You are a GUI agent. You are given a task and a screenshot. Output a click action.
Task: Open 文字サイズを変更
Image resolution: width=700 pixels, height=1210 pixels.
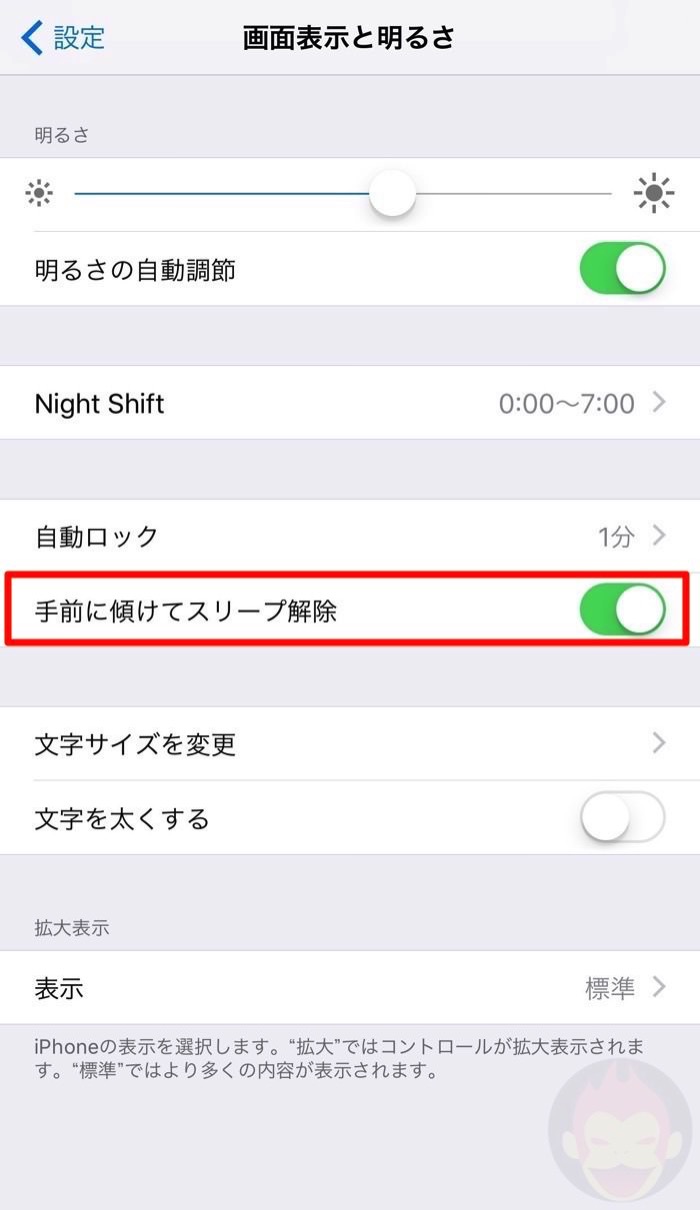(x=350, y=744)
